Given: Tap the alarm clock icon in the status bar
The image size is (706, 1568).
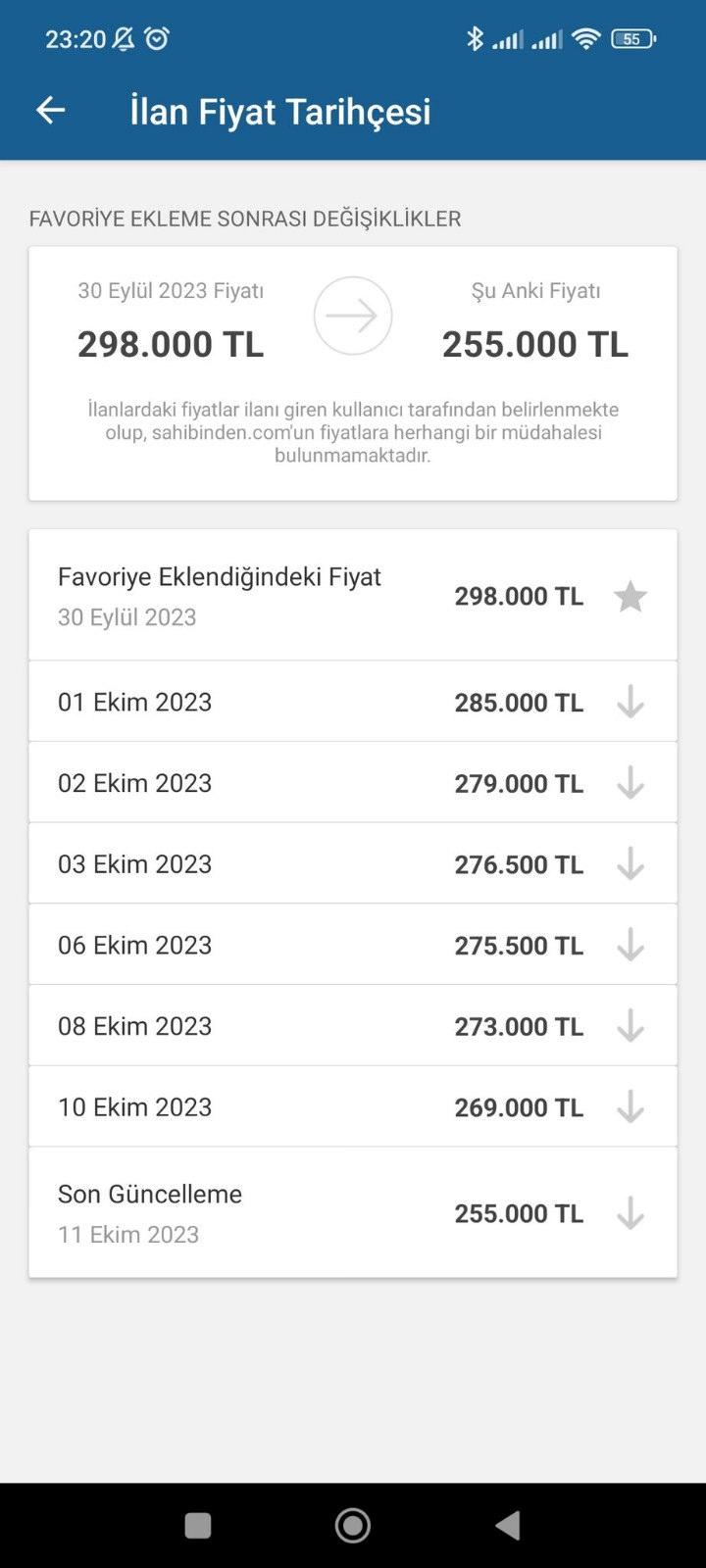Looking at the screenshot, I should tap(157, 39).
